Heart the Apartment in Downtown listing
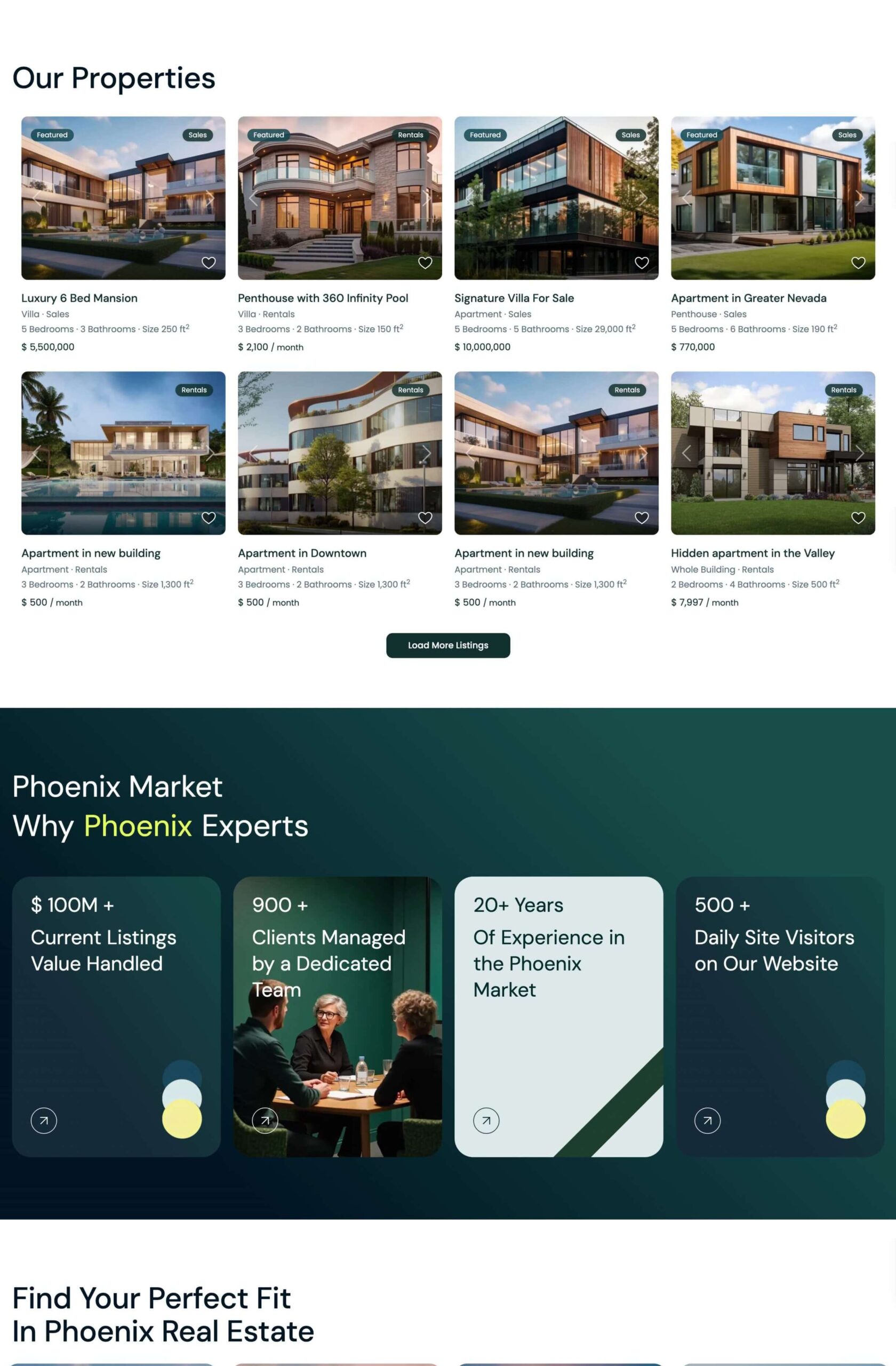 coord(425,518)
